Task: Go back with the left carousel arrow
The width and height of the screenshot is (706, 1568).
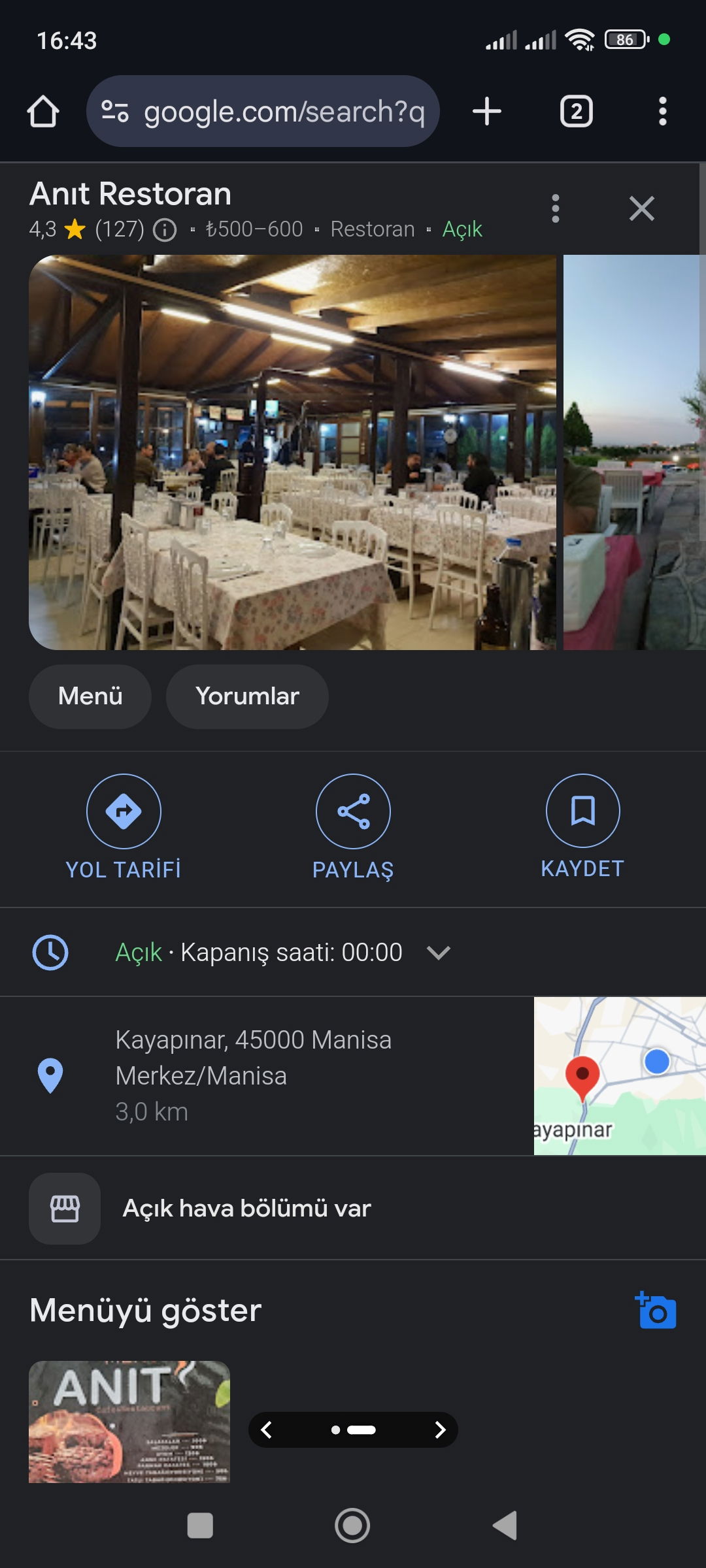Action: (x=267, y=1429)
